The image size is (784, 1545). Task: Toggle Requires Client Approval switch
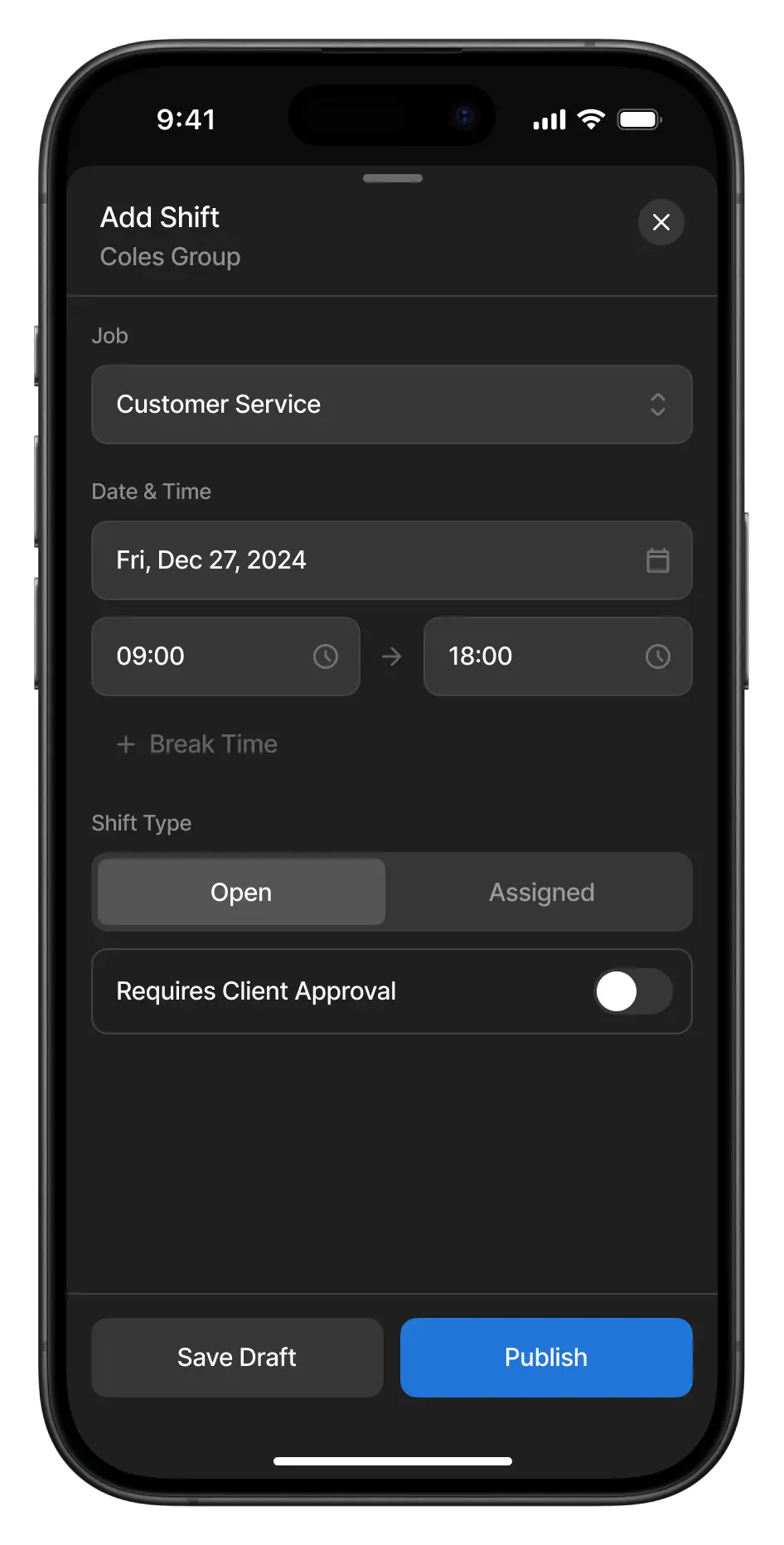pyautogui.click(x=632, y=991)
